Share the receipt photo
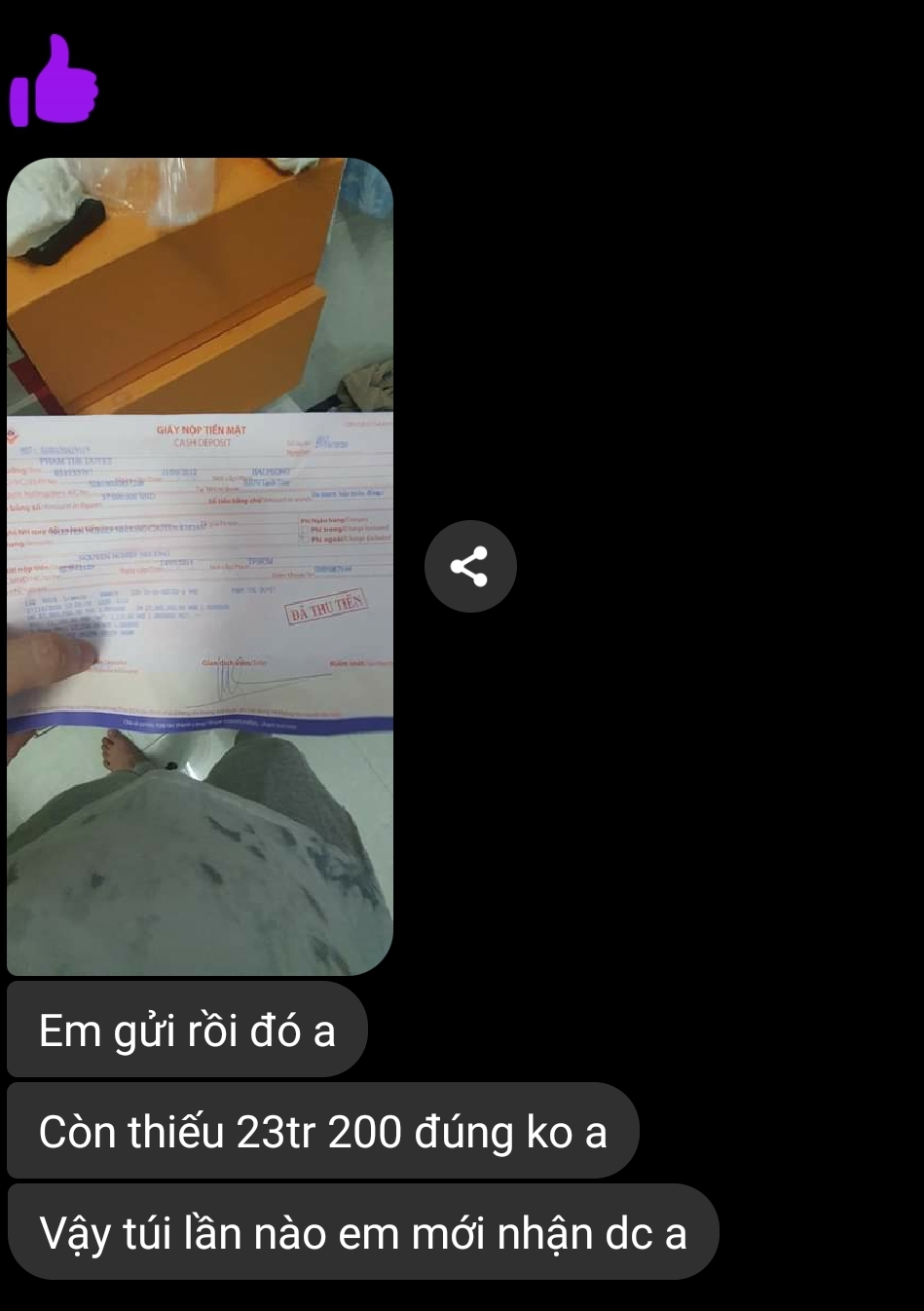The width and height of the screenshot is (924, 1311). point(470,566)
